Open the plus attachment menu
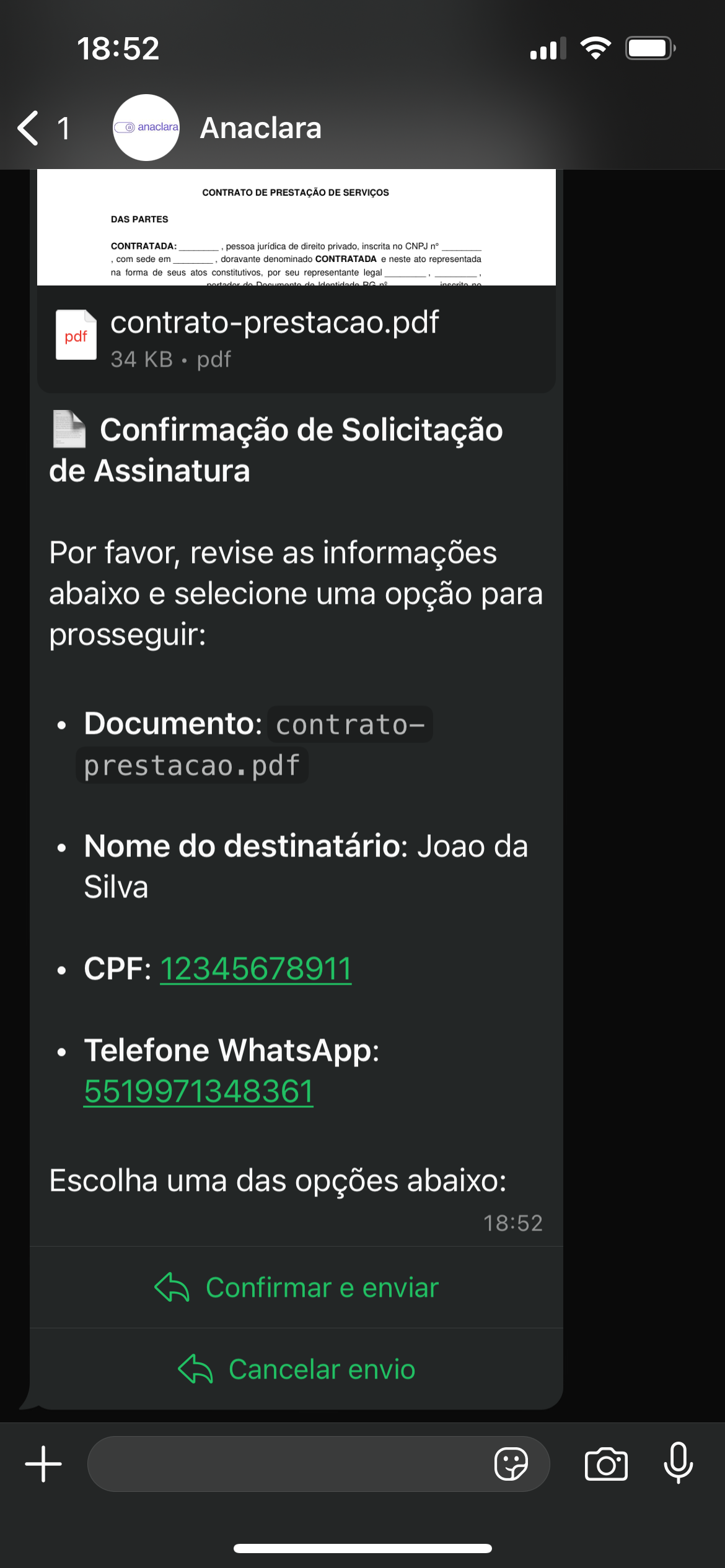Image resolution: width=725 pixels, height=1568 pixels. point(43,1464)
